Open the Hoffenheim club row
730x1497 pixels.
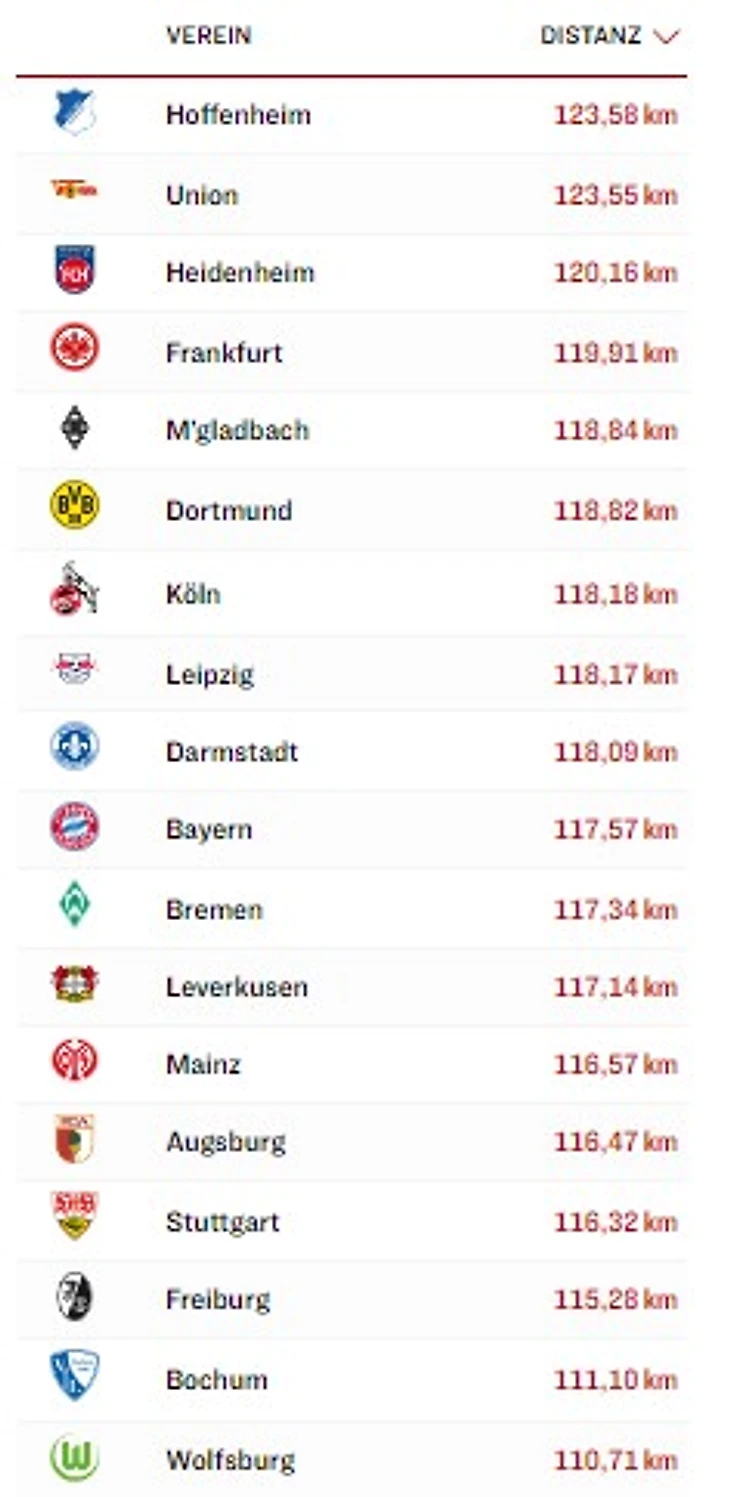[x=238, y=115]
